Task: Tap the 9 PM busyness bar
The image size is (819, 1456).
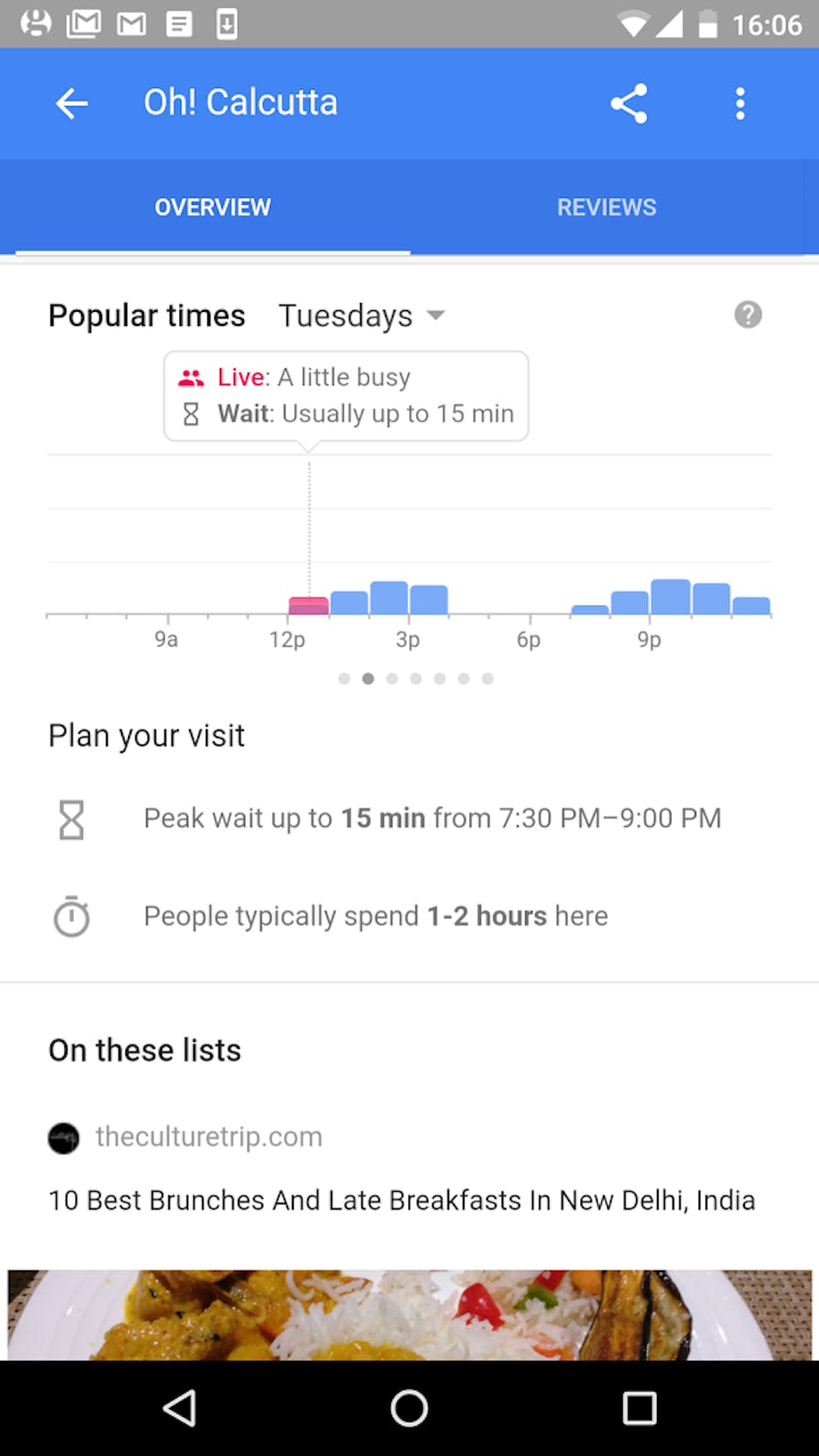Action: pyautogui.click(x=670, y=598)
